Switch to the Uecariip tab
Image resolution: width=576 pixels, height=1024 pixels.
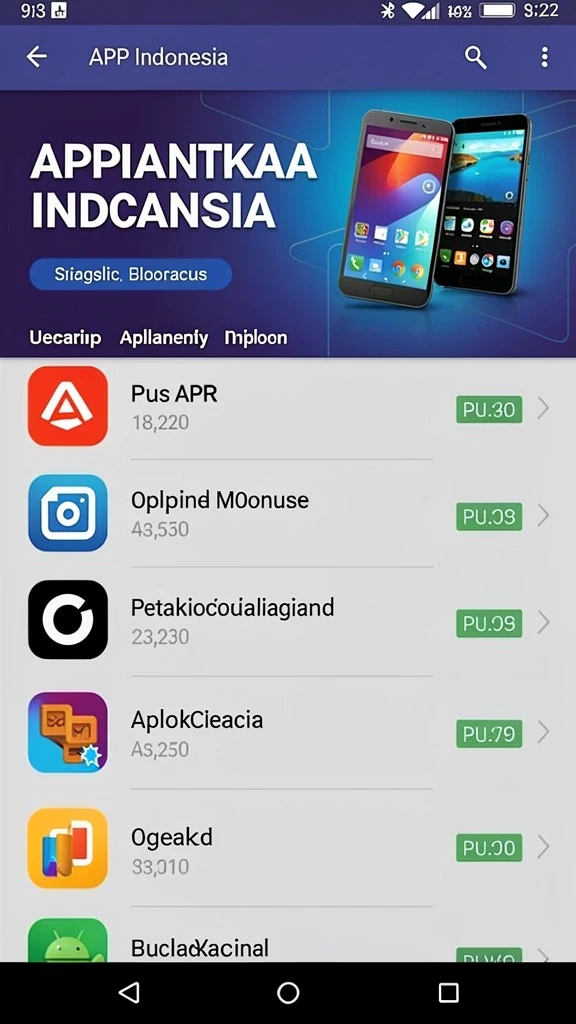coord(65,338)
